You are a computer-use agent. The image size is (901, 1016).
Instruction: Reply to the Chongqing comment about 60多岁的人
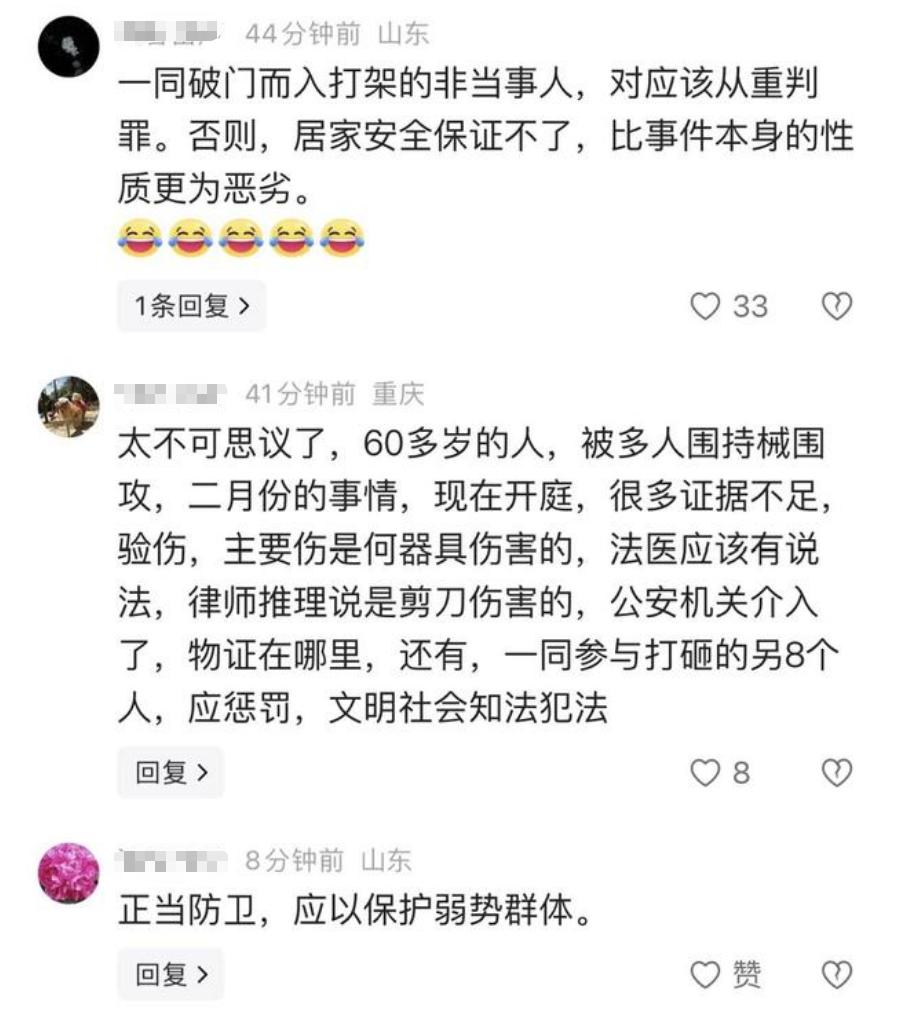pyautogui.click(x=171, y=772)
